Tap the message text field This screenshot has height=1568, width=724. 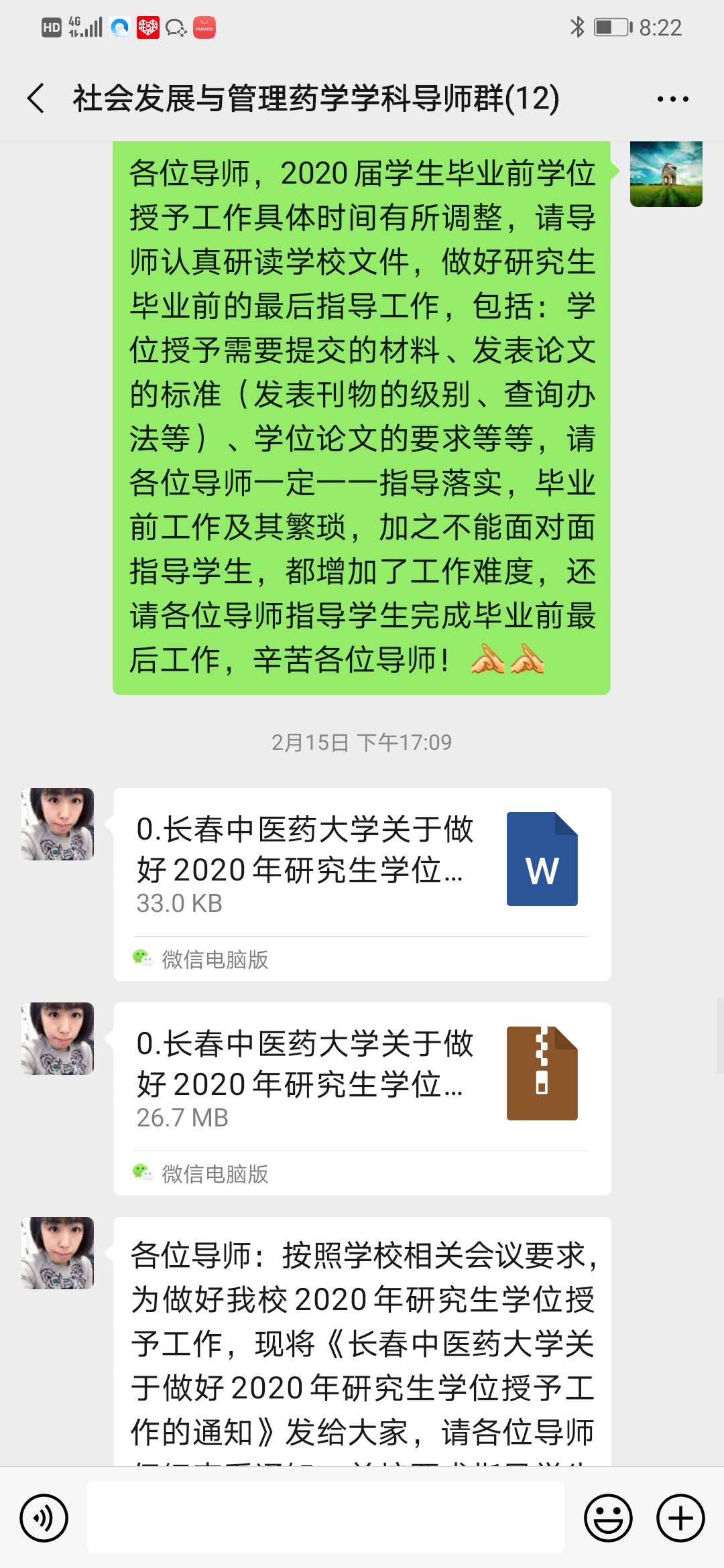coord(326,1518)
